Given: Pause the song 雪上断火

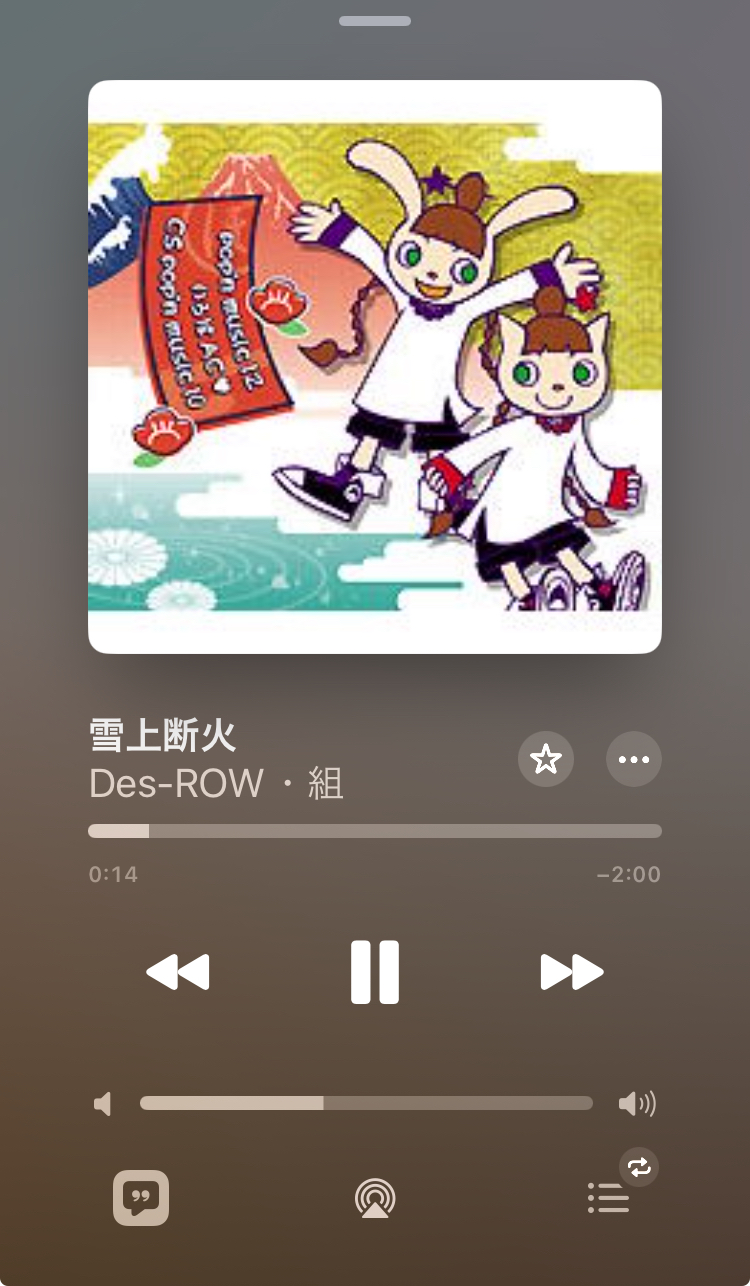Looking at the screenshot, I should (375, 972).
